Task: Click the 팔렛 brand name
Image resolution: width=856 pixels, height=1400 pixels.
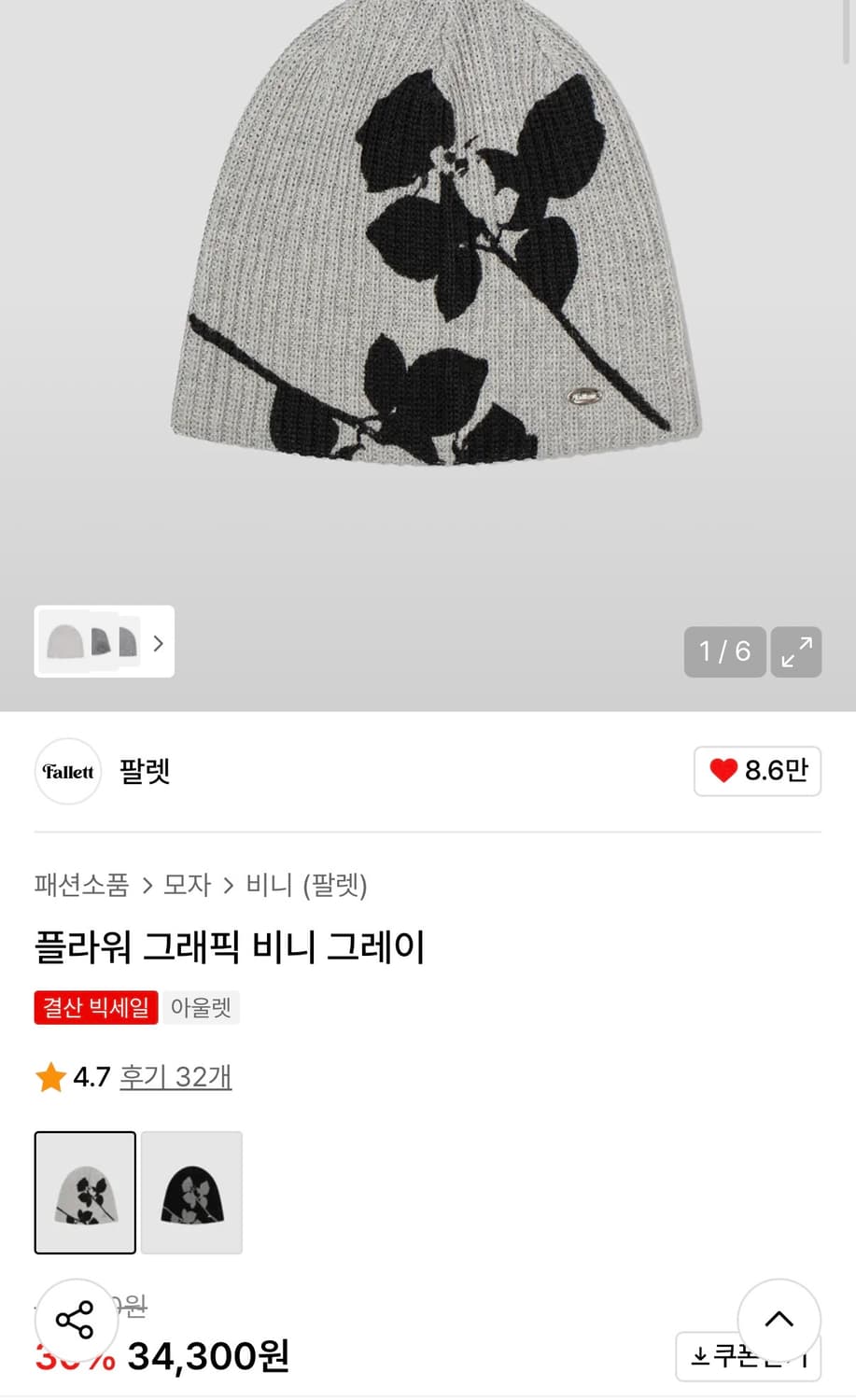Action: (144, 772)
